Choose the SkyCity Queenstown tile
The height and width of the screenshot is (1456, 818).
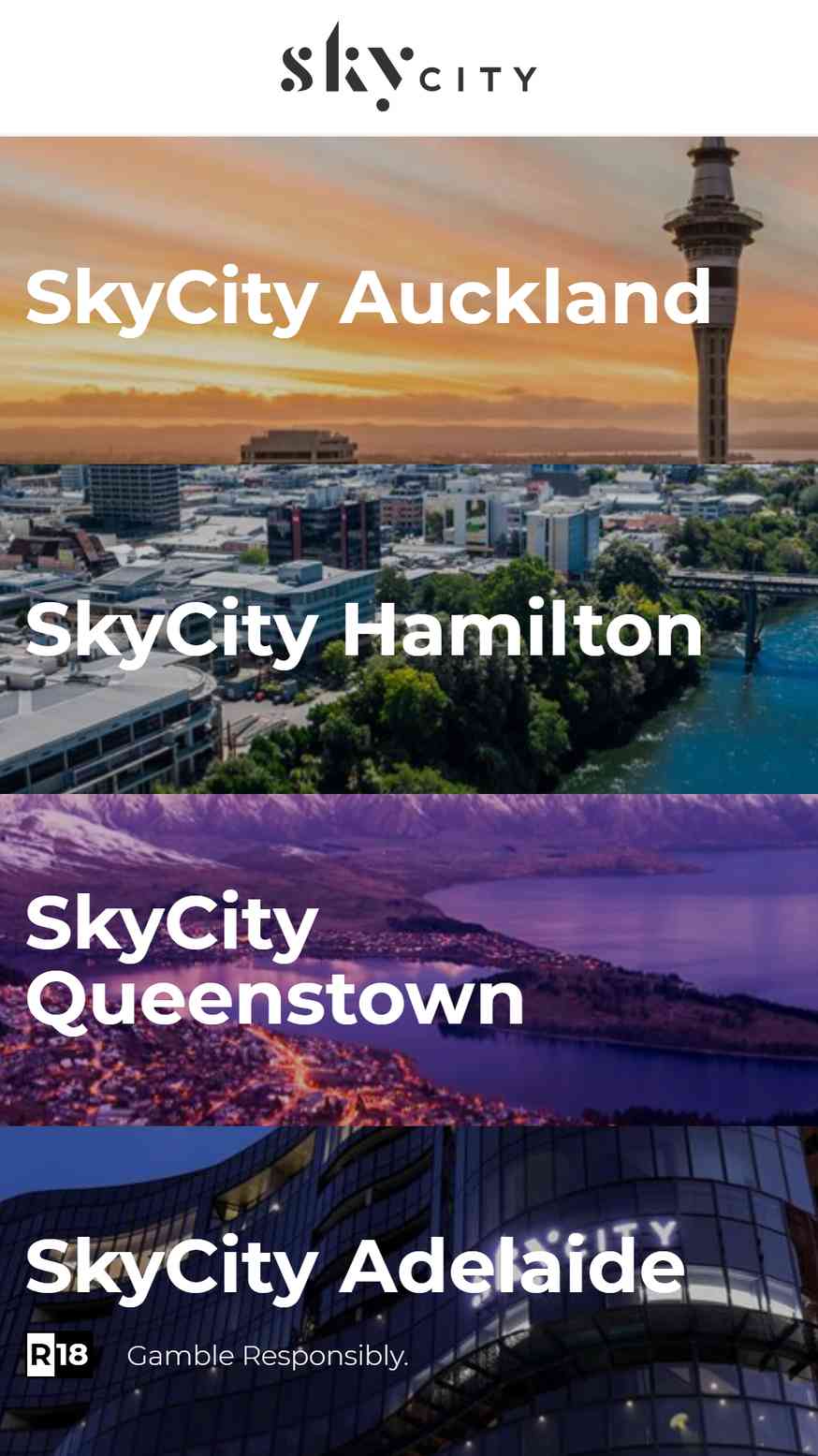(x=409, y=961)
